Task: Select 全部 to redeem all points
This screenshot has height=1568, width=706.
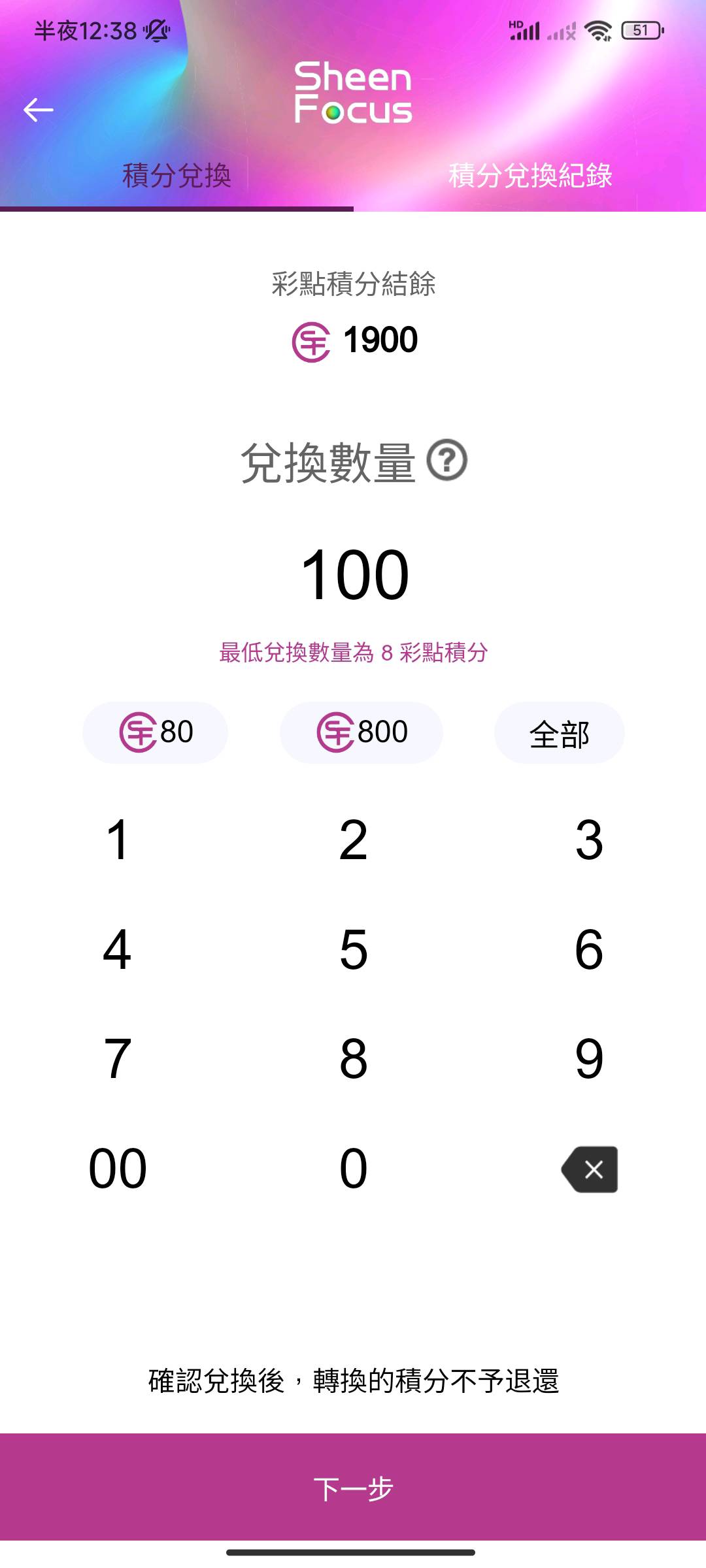Action: [559, 733]
